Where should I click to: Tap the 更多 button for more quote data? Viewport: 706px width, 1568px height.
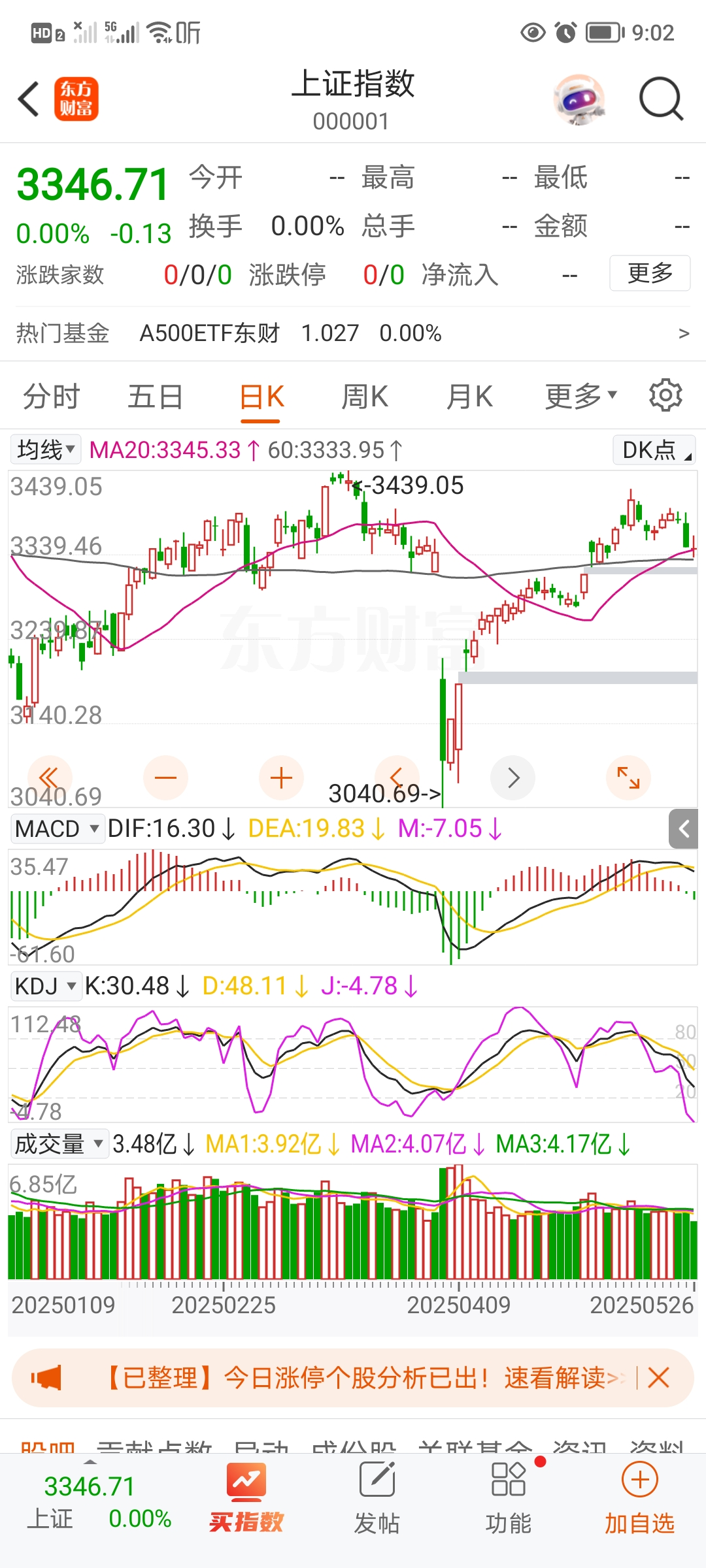(649, 273)
